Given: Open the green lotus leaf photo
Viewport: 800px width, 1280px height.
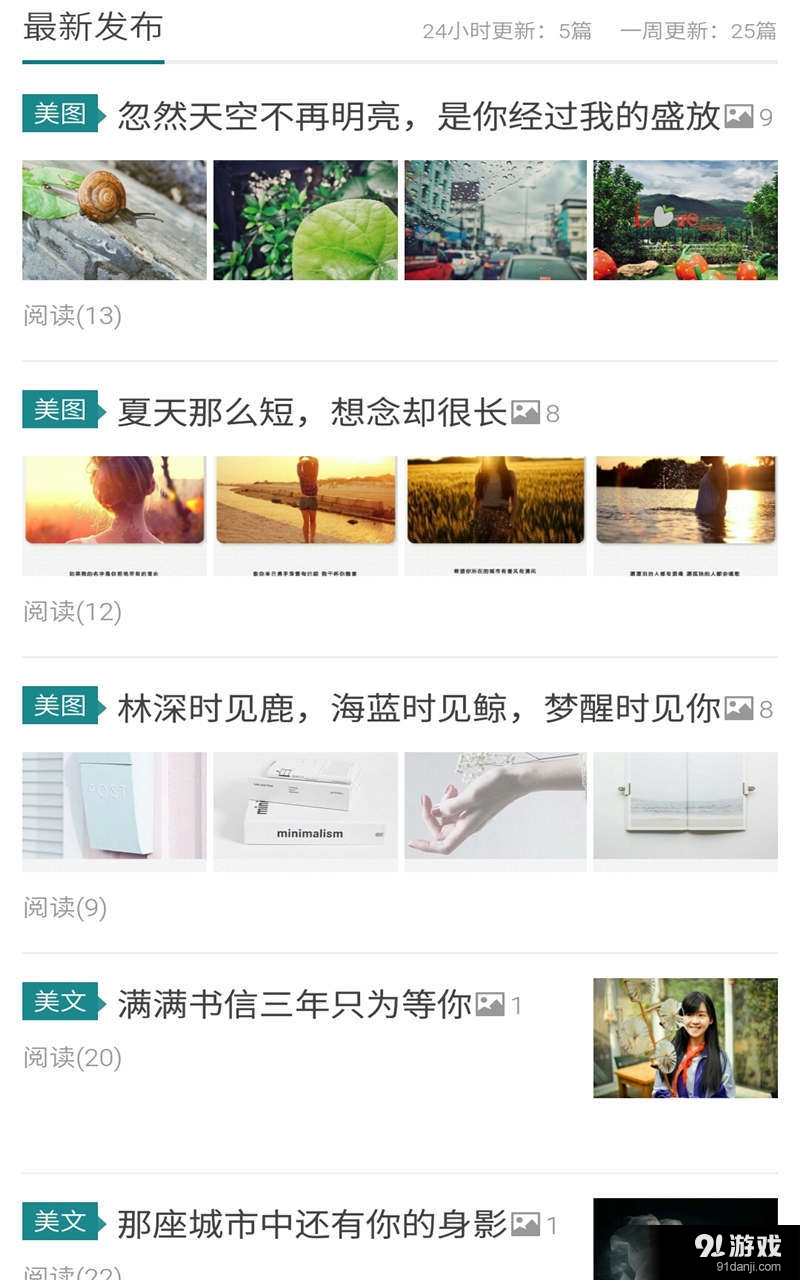Looking at the screenshot, I should click(x=305, y=220).
